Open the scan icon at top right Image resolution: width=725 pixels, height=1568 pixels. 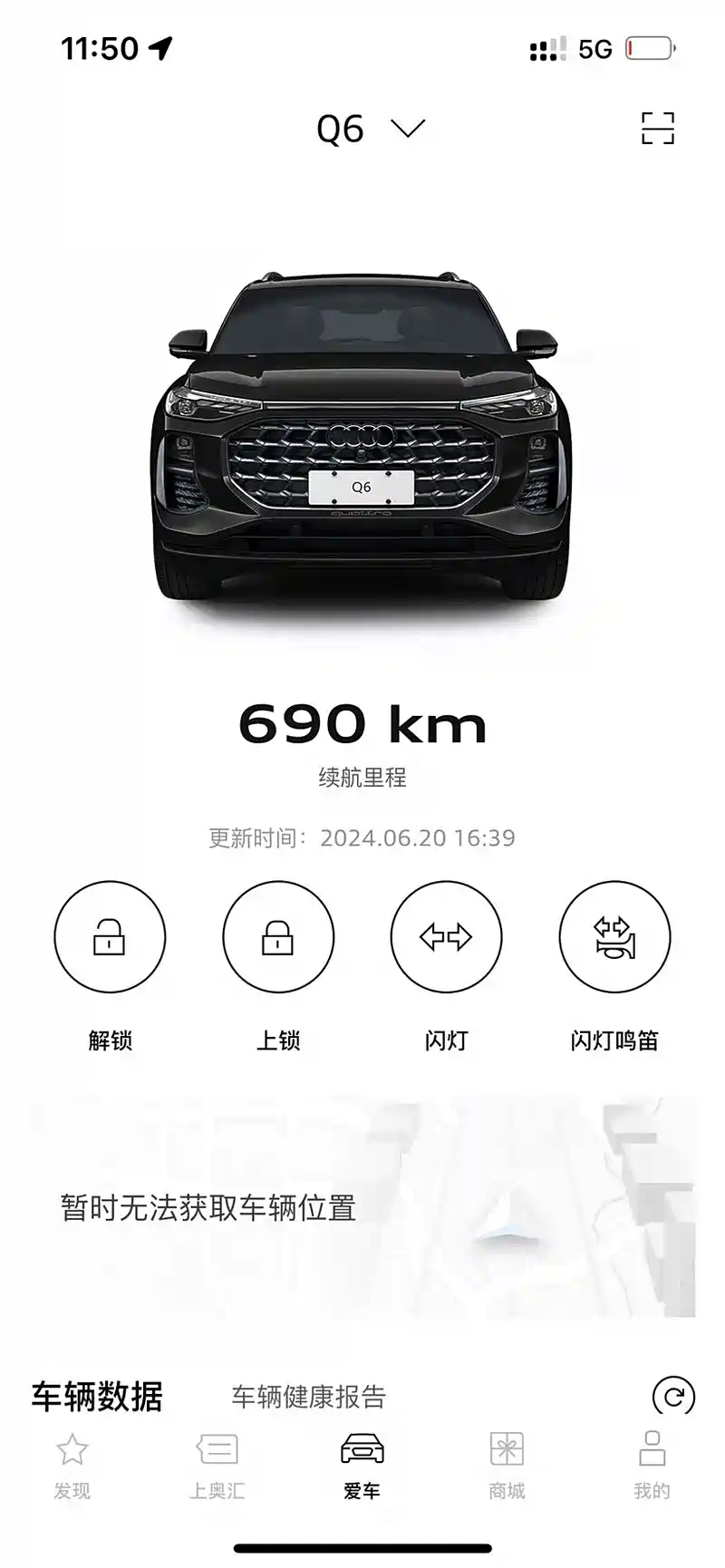point(658,129)
